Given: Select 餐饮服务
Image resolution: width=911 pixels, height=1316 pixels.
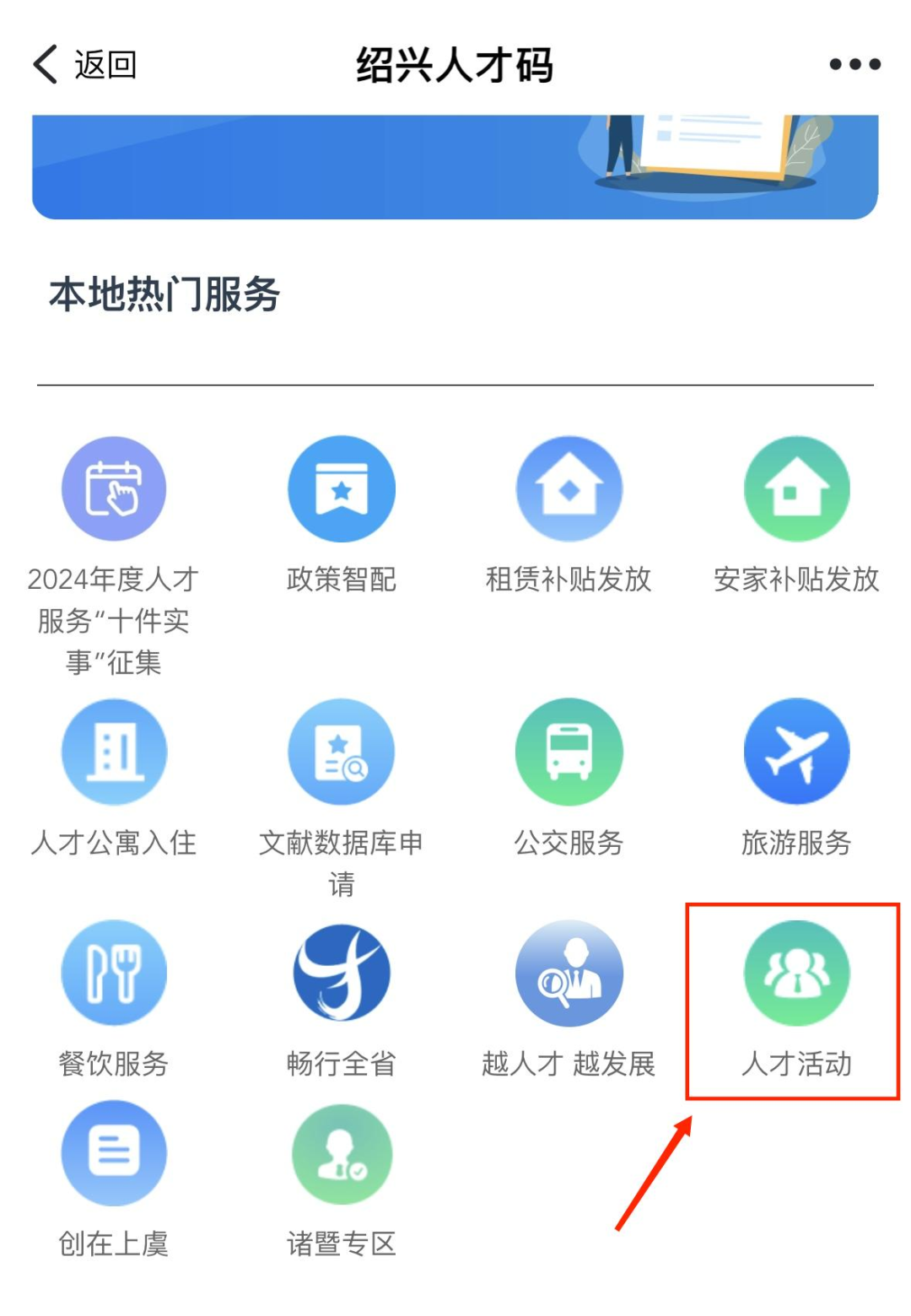Looking at the screenshot, I should click(114, 974).
